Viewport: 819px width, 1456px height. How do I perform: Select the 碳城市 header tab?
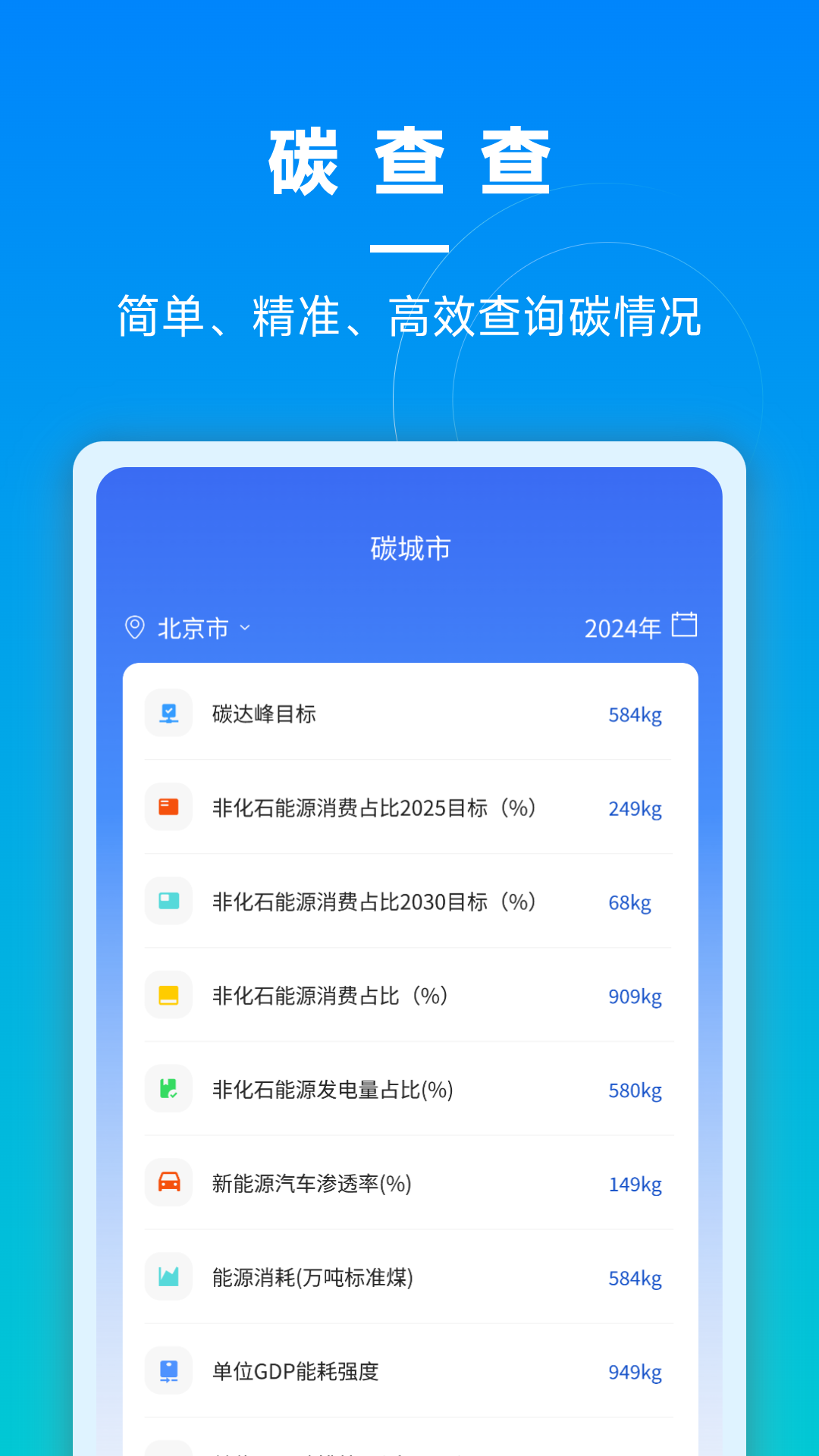(x=409, y=548)
